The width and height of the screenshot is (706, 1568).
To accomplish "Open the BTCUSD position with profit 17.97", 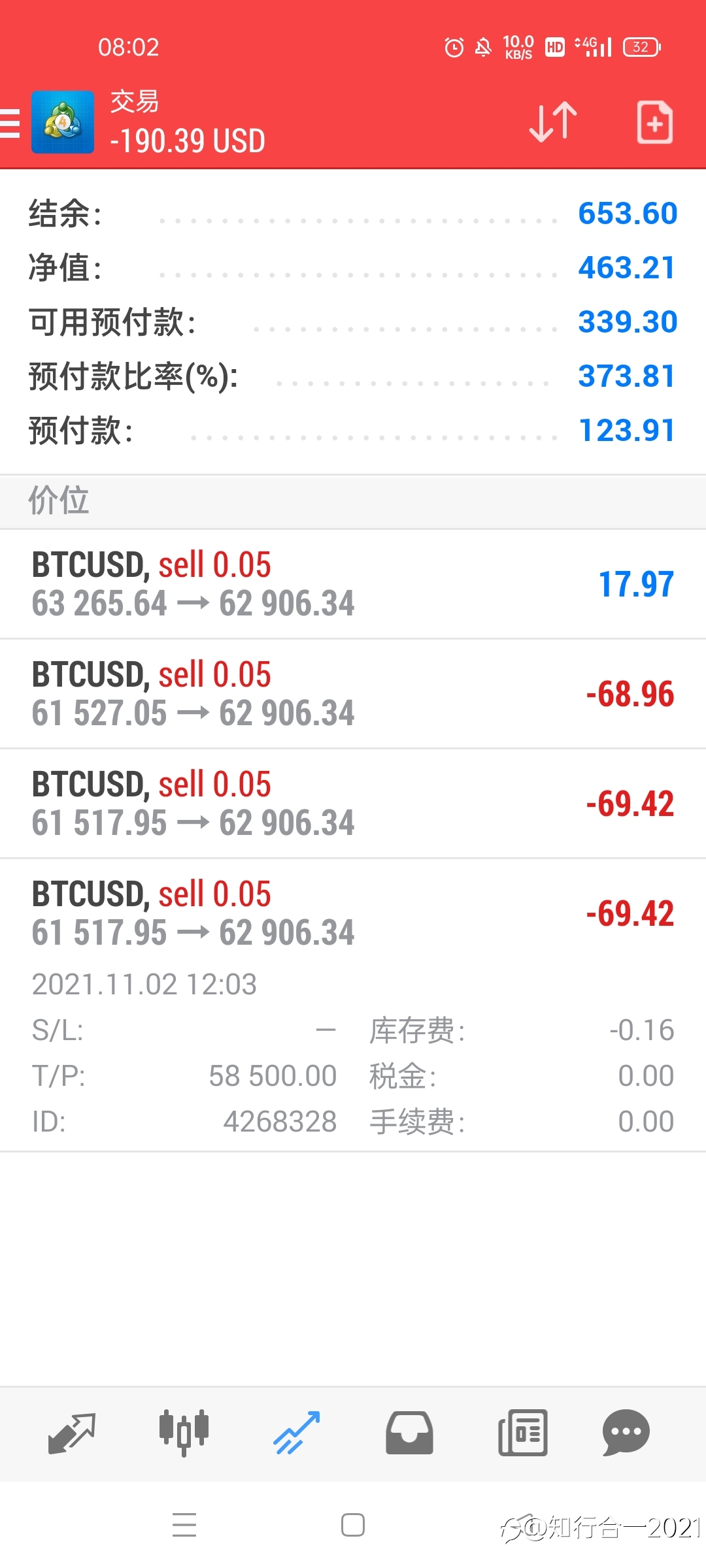I will [353, 584].
